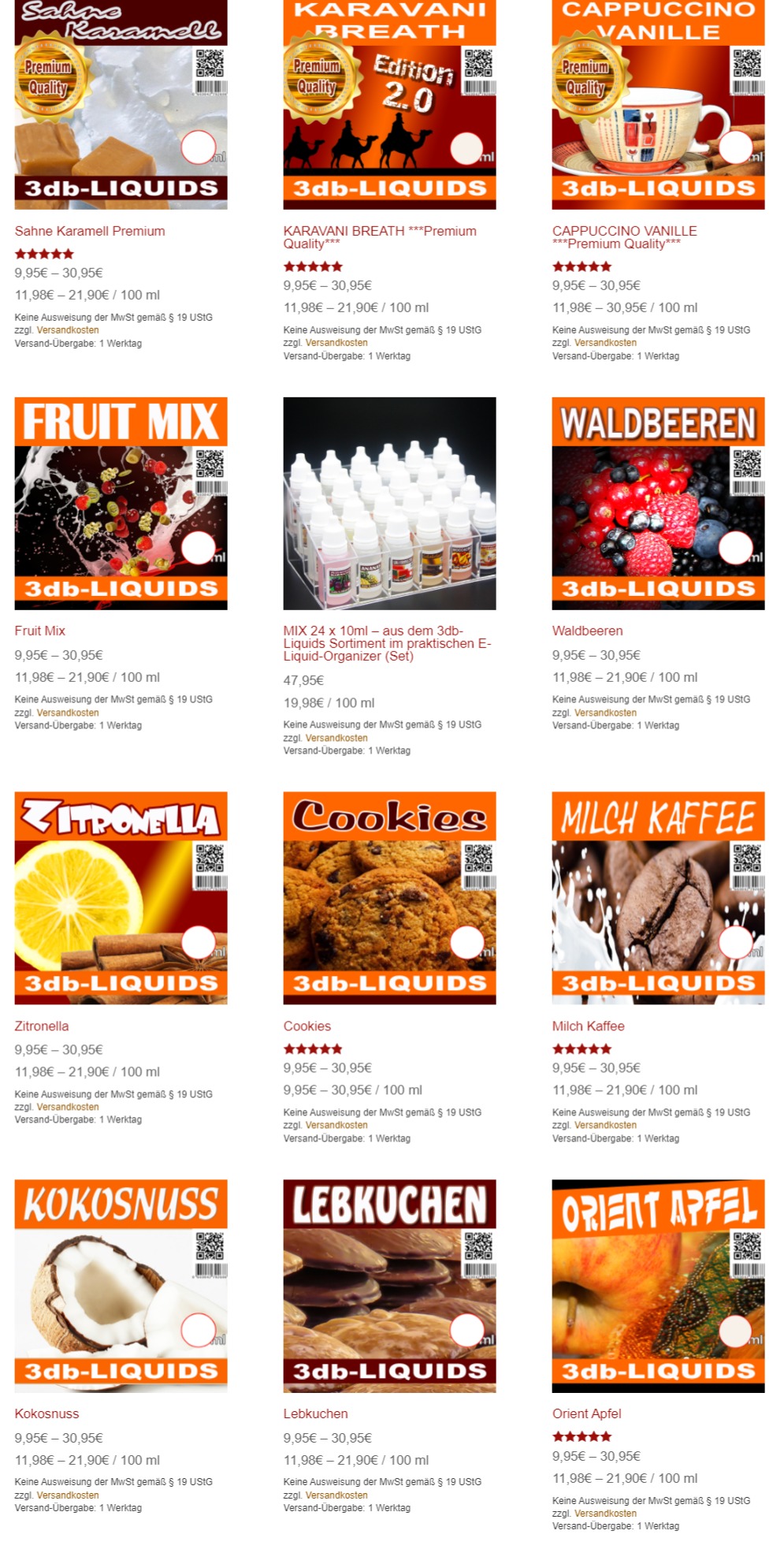Select the Waldbeeren product title link
The height and width of the screenshot is (1553, 784).
[587, 631]
